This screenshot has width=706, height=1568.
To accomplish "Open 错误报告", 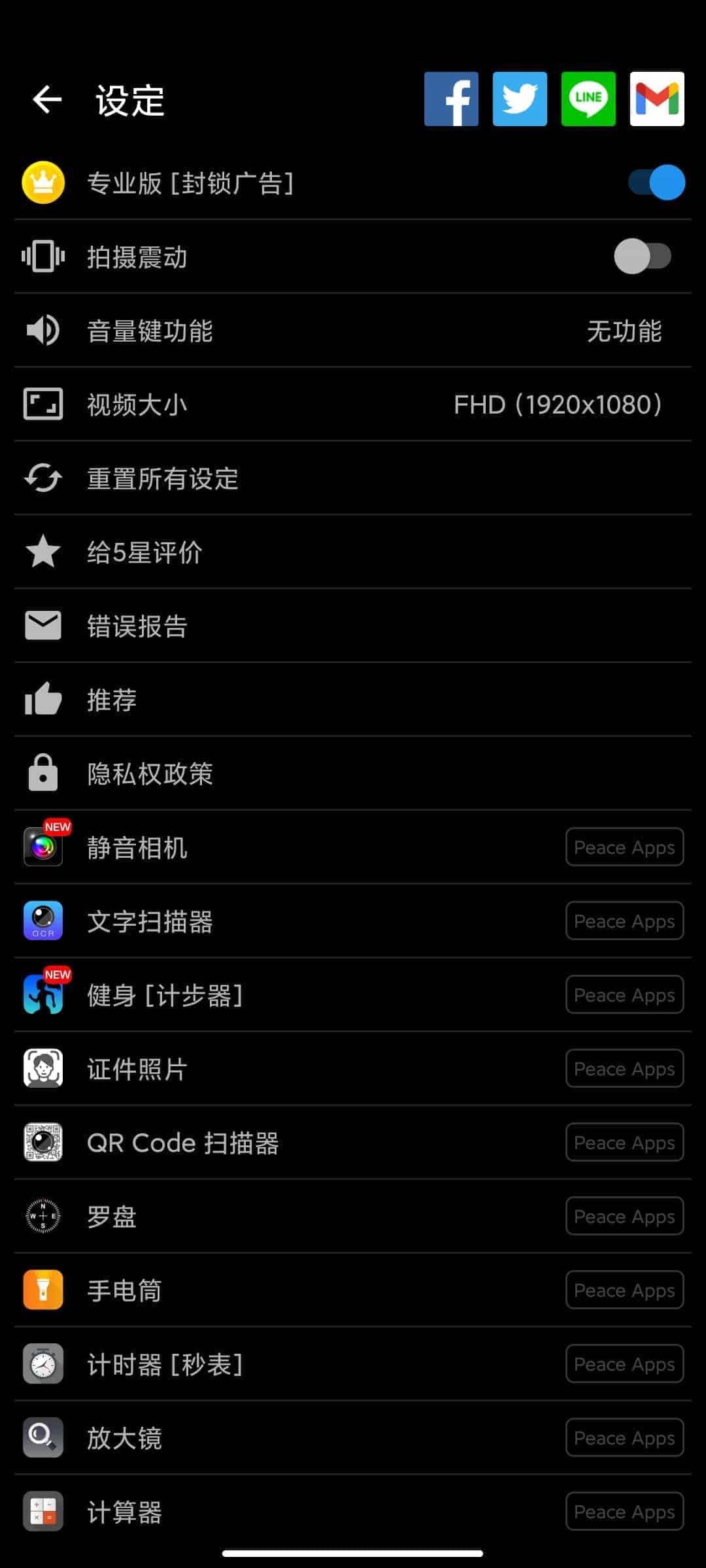I will point(353,626).
